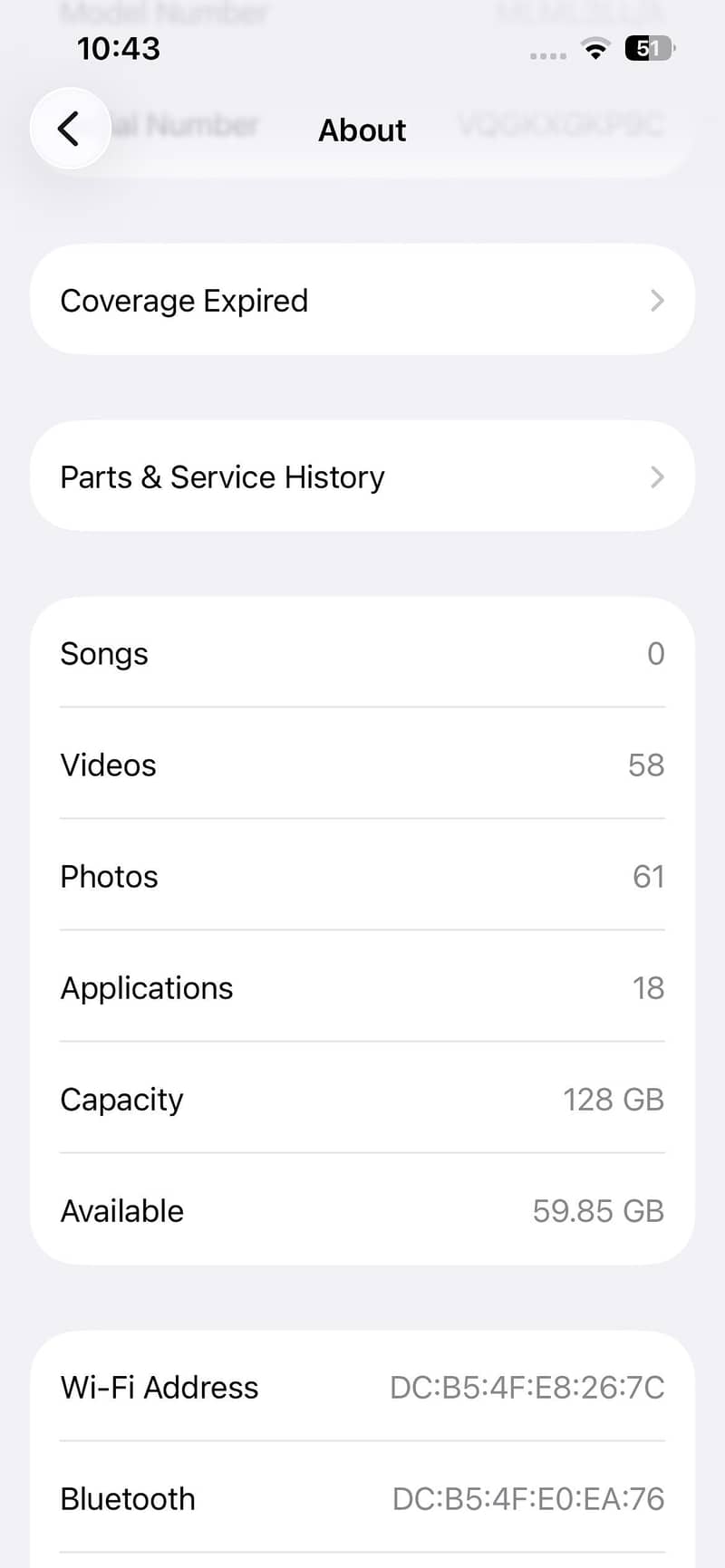
Task: Tap the cellular signal dots indicator
Action: (546, 54)
